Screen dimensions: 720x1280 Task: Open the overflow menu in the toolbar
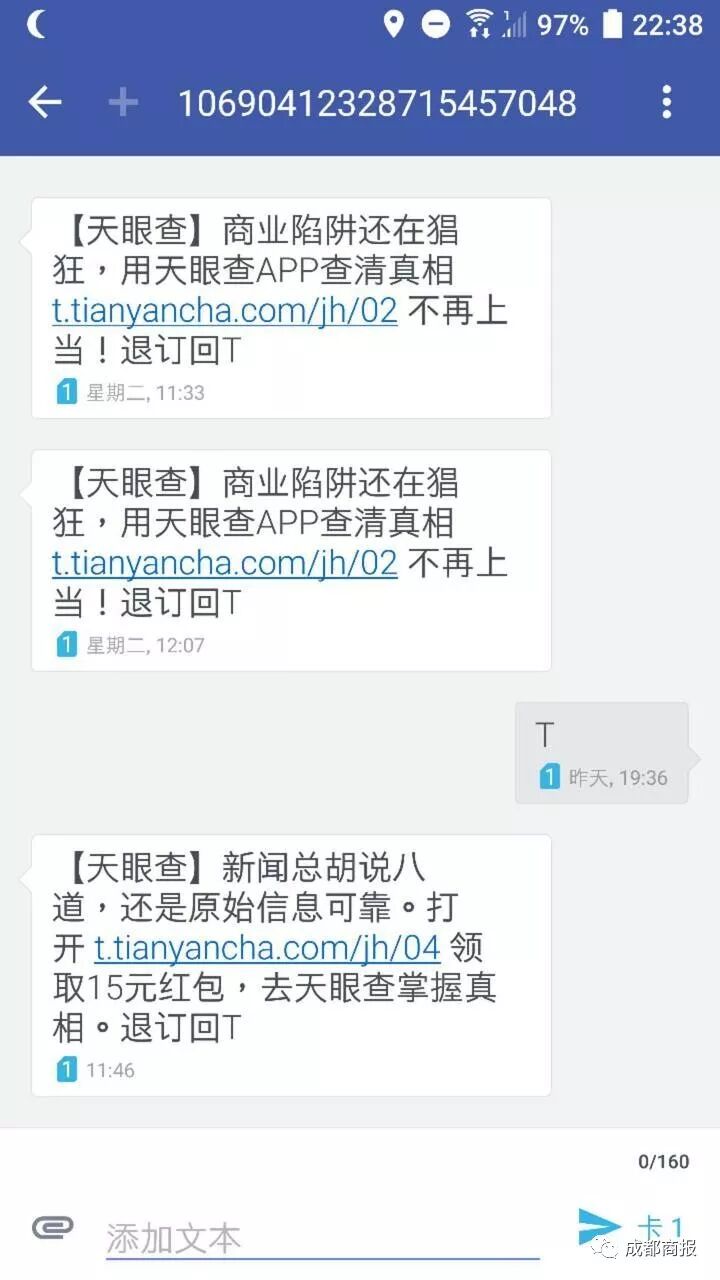(x=666, y=102)
